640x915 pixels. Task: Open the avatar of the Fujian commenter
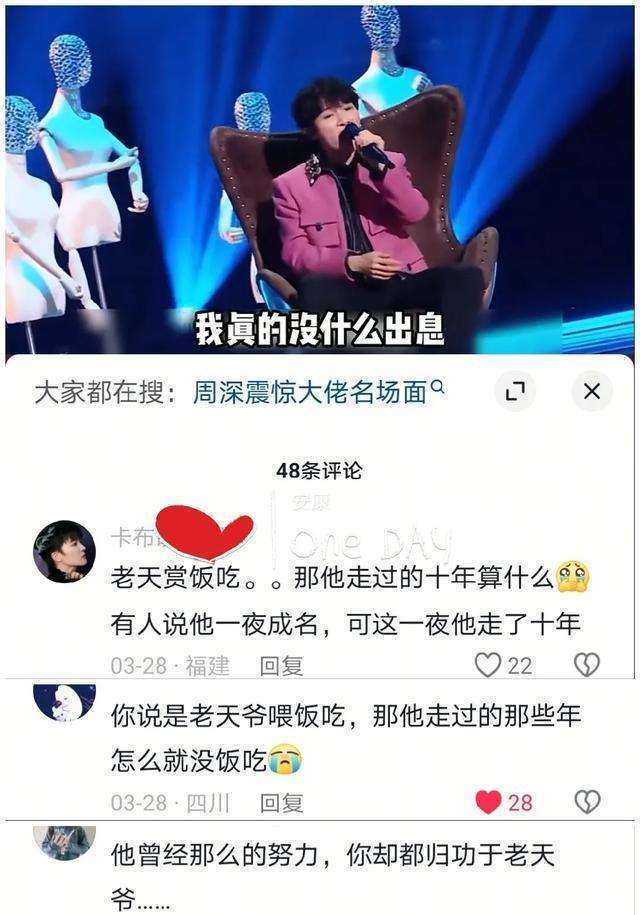click(x=64, y=551)
